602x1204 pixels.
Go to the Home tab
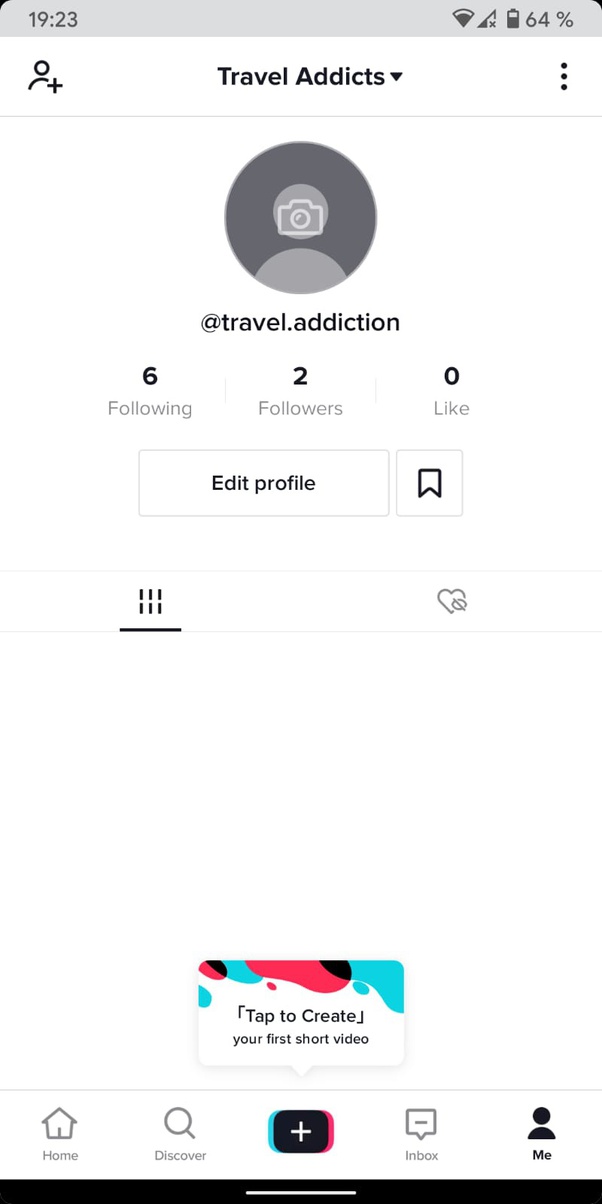click(x=60, y=1134)
